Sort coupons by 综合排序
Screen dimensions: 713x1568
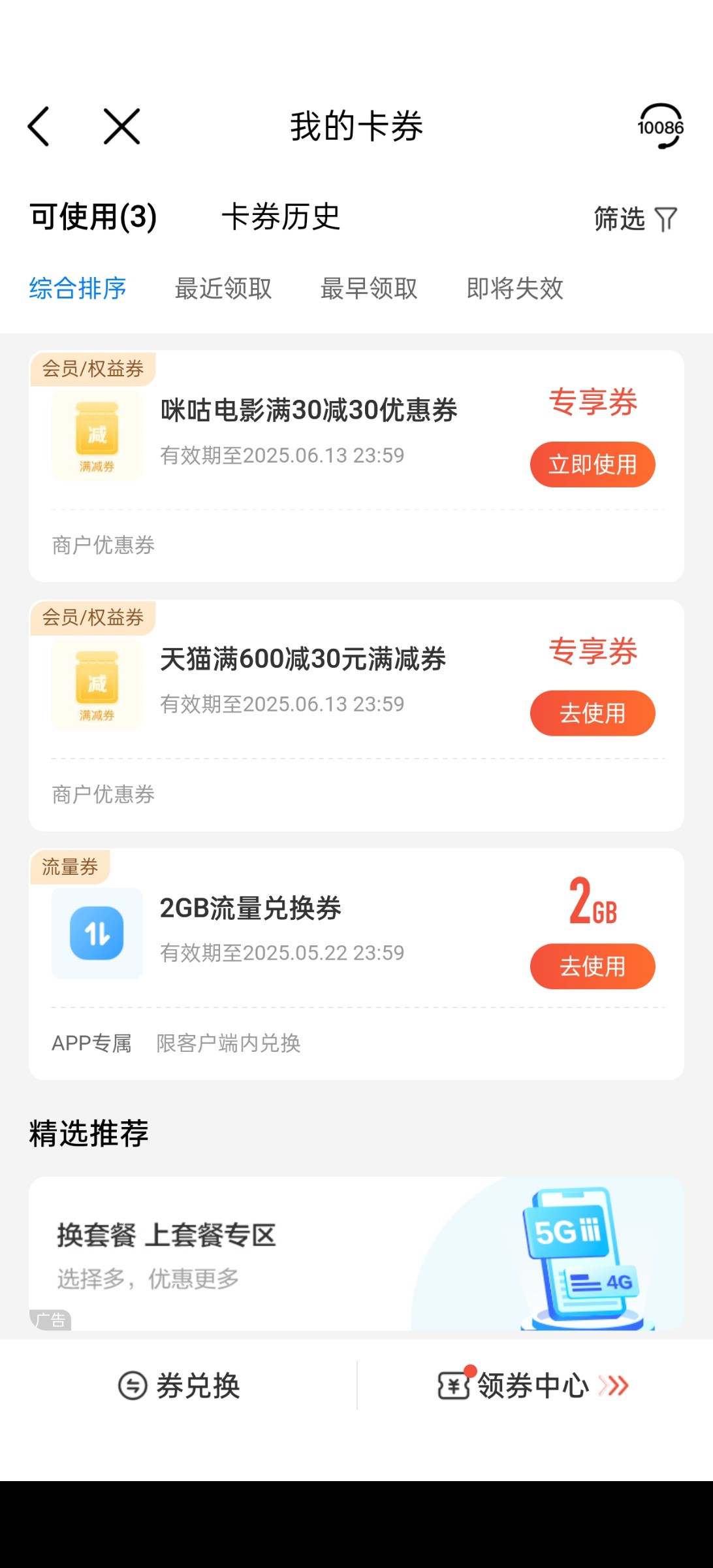pyautogui.click(x=78, y=288)
